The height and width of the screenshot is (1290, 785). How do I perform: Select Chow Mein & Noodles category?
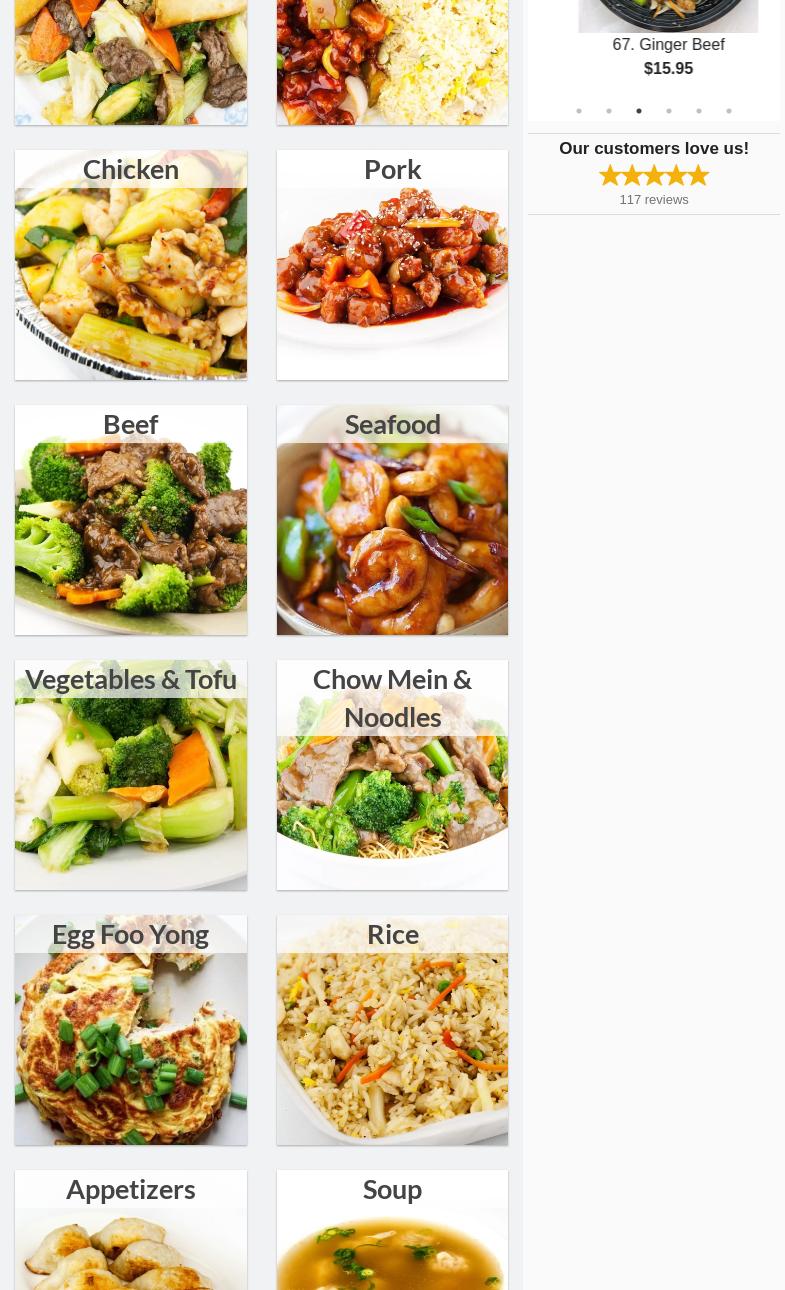point(392,775)
